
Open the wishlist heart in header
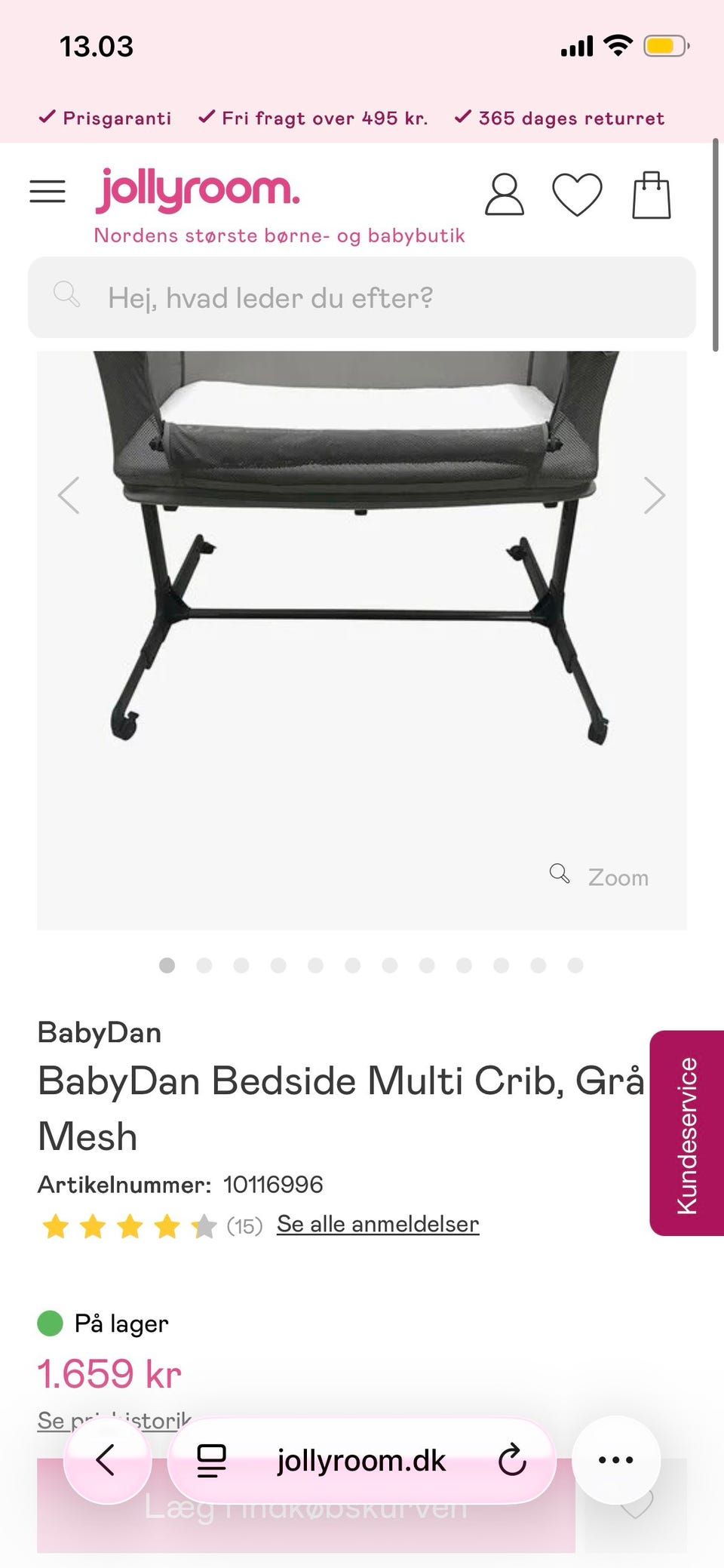[x=577, y=195]
